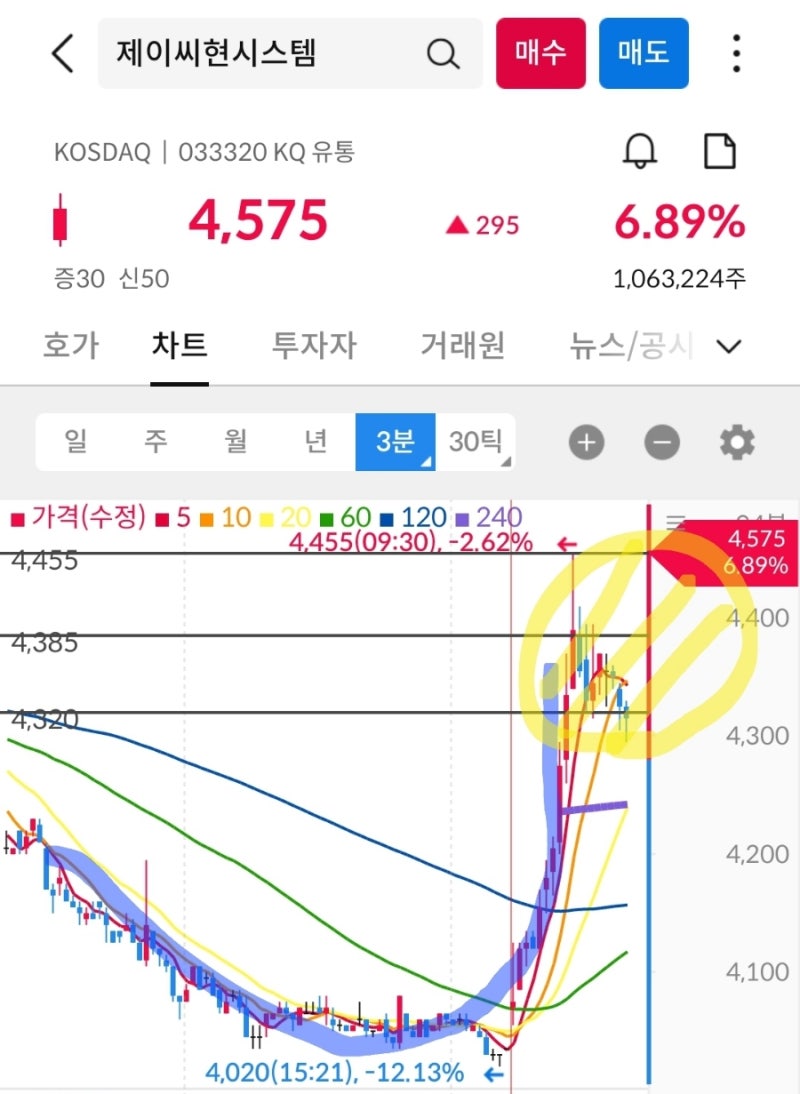Switch to the 호가 tab
Image resolution: width=800 pixels, height=1094 pixels.
[70, 345]
